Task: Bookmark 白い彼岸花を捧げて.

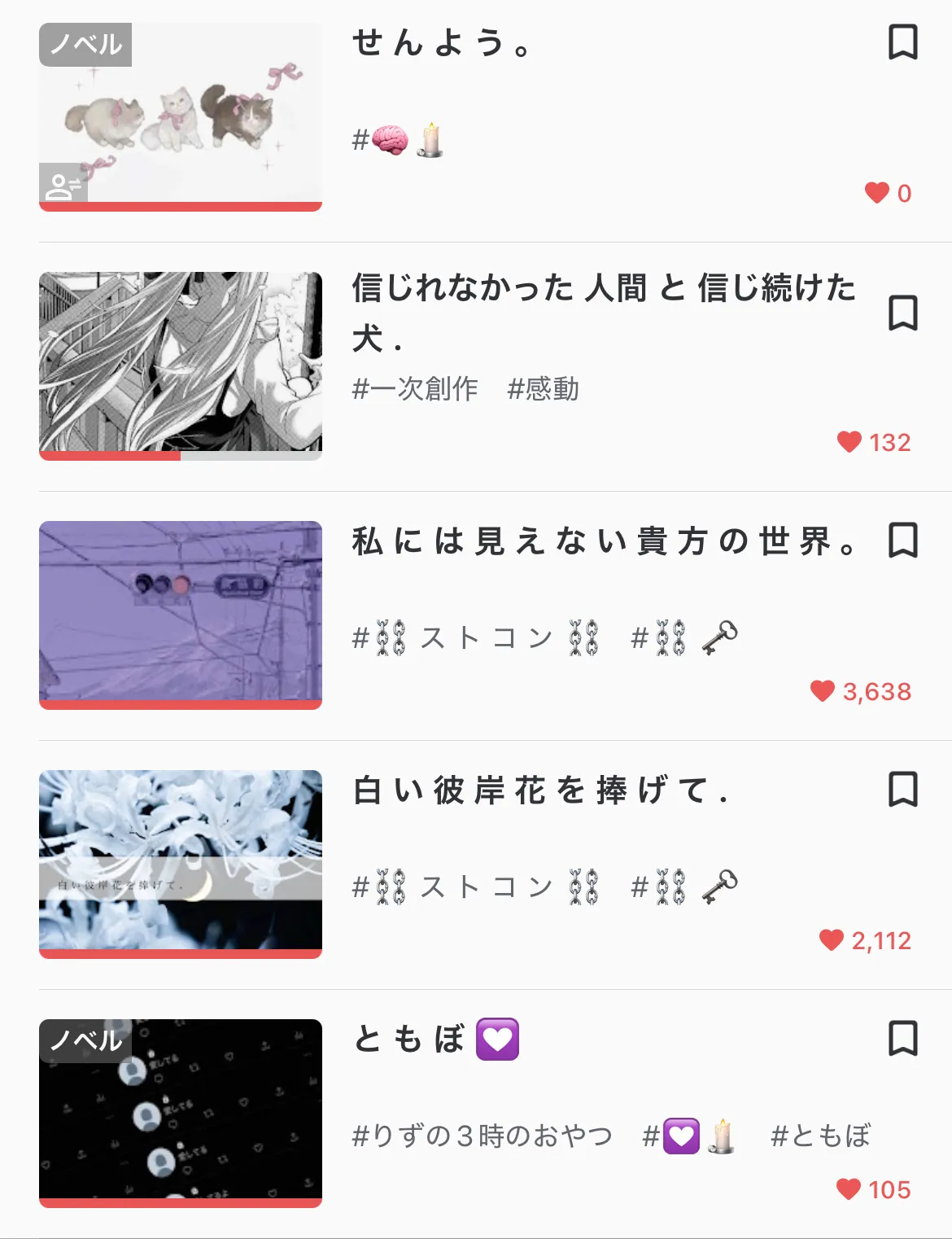Action: pyautogui.click(x=902, y=789)
